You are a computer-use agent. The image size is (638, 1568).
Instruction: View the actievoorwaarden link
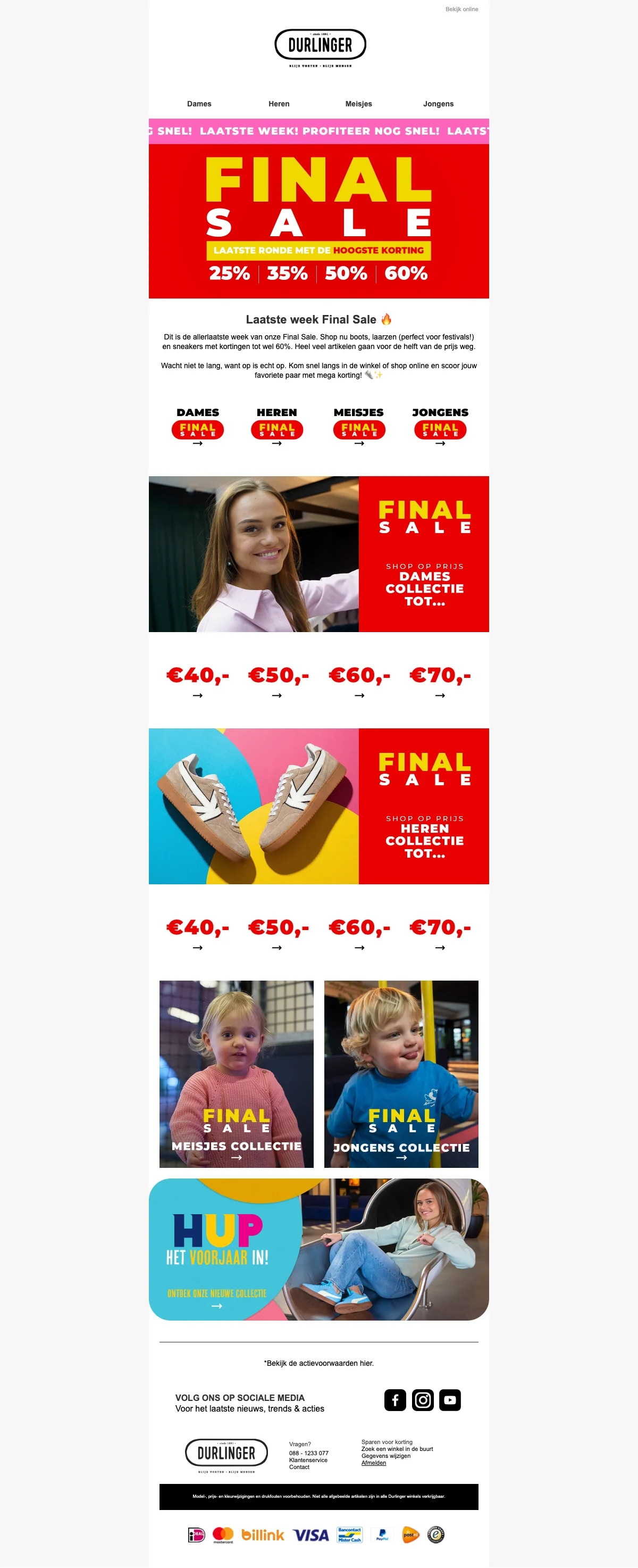(x=318, y=1363)
